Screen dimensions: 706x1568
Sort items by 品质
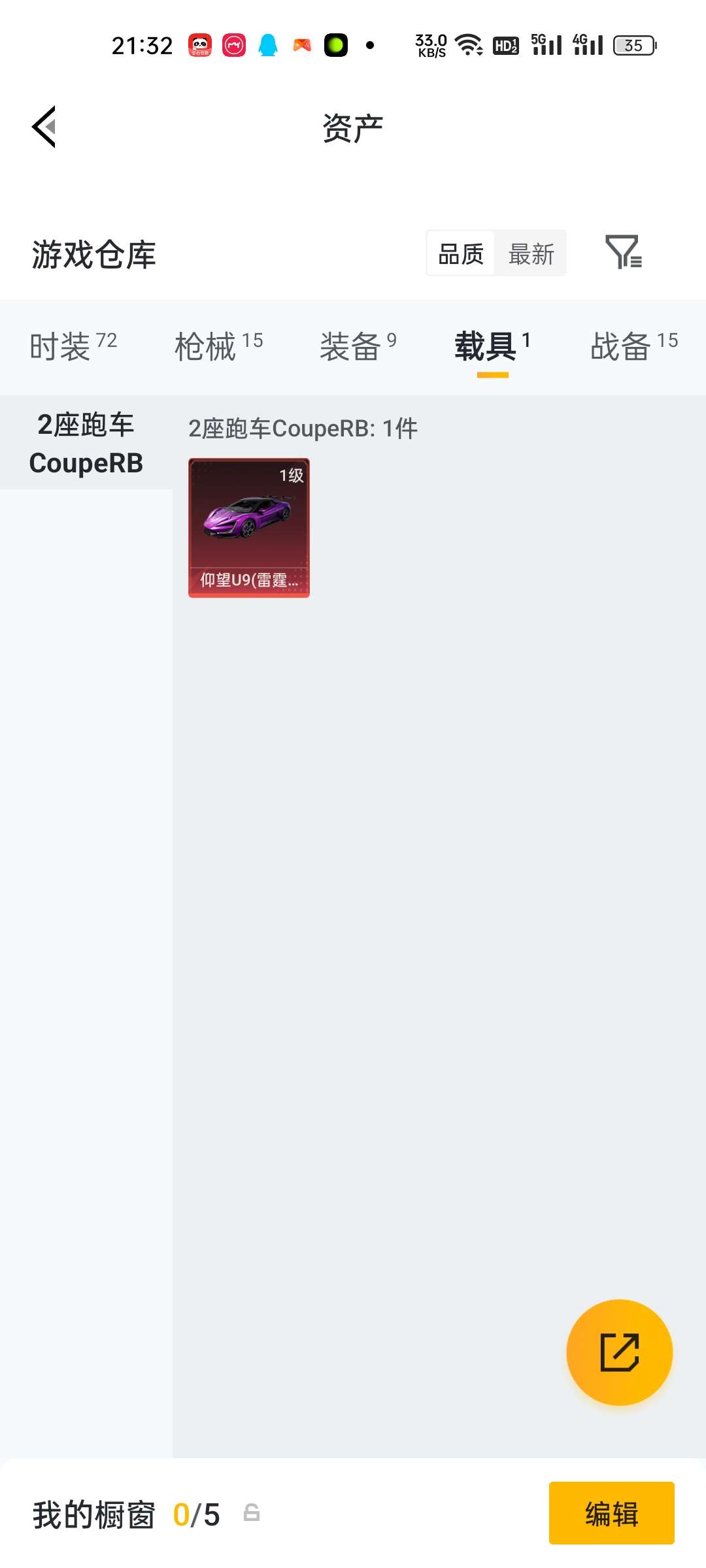(x=461, y=253)
